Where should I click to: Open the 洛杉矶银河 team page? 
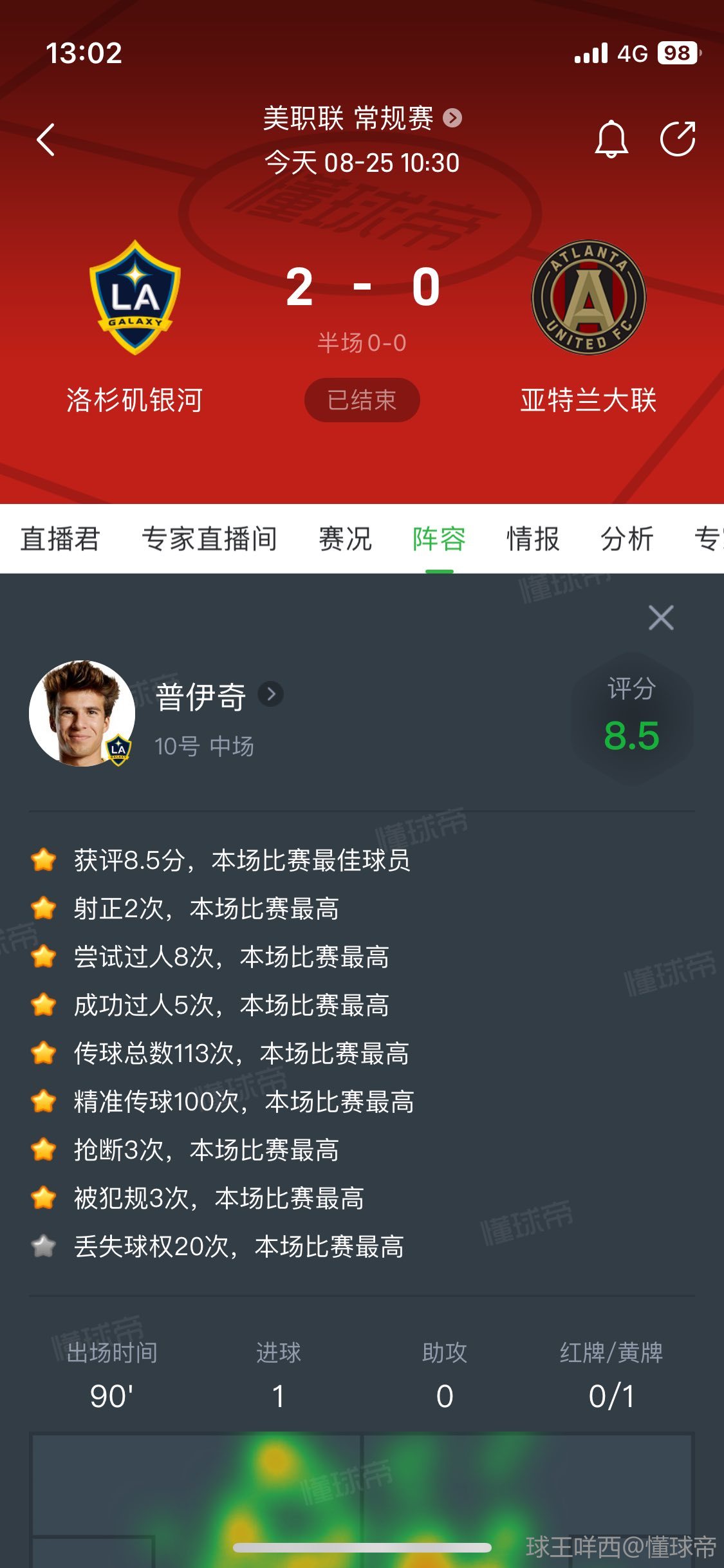(x=135, y=298)
